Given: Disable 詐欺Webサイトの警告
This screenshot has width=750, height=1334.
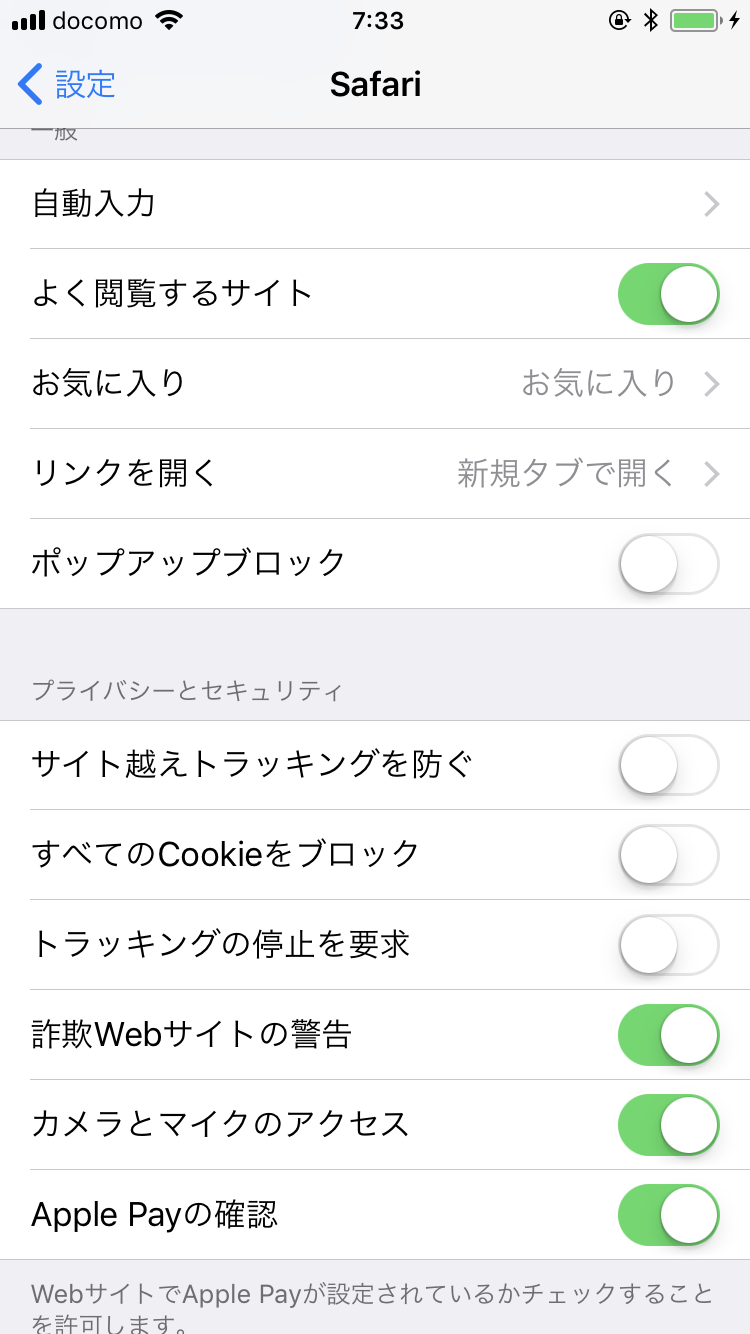Looking at the screenshot, I should (x=668, y=1035).
